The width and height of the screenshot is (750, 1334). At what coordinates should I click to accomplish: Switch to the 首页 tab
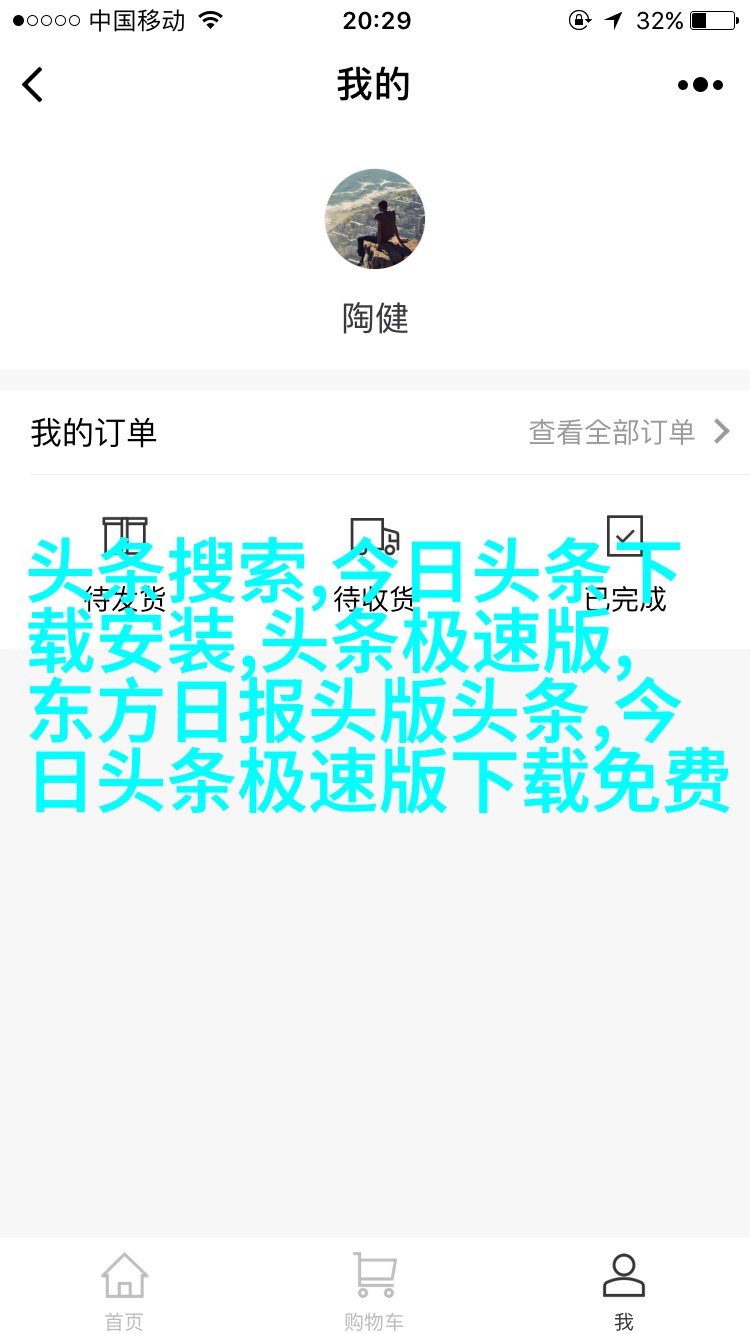tap(125, 1290)
